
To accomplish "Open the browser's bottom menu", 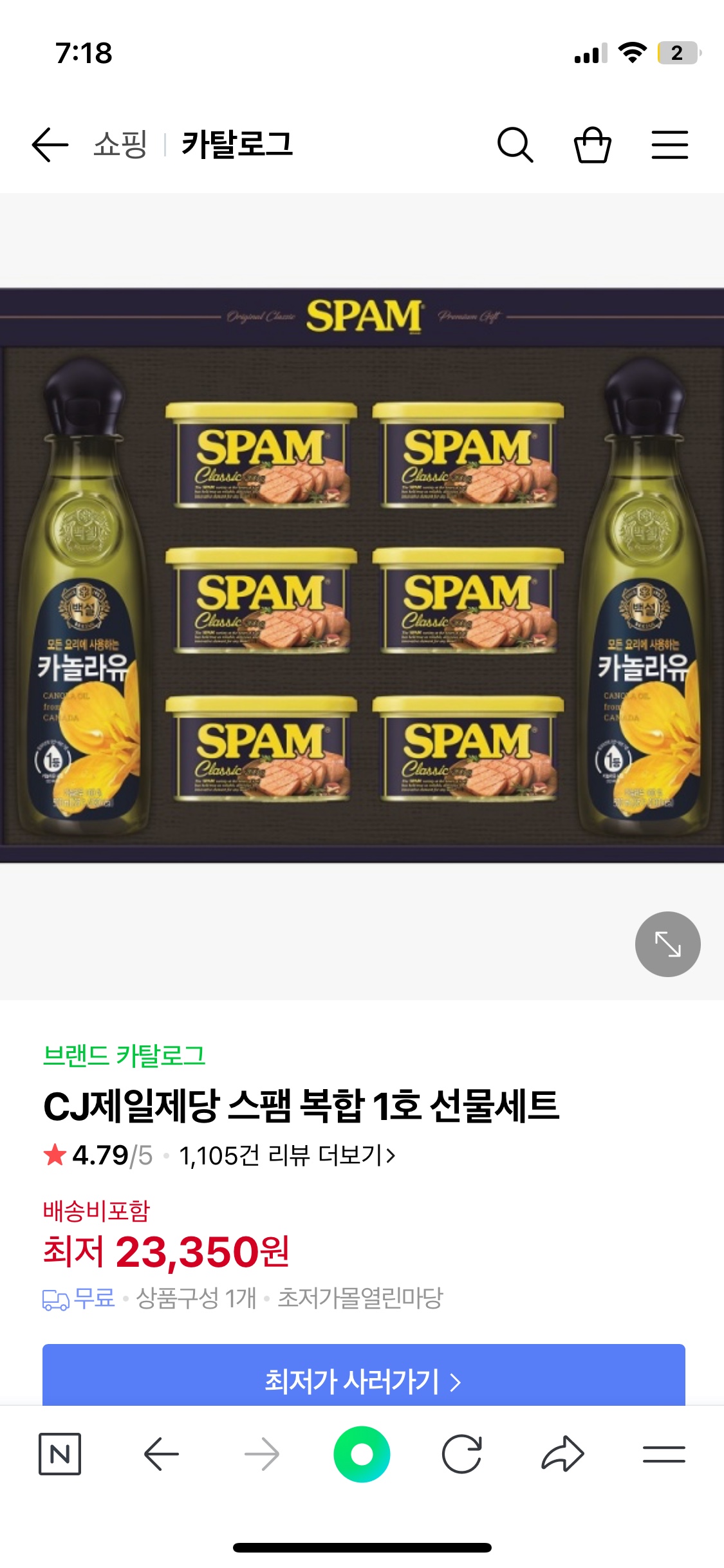I will (664, 1454).
